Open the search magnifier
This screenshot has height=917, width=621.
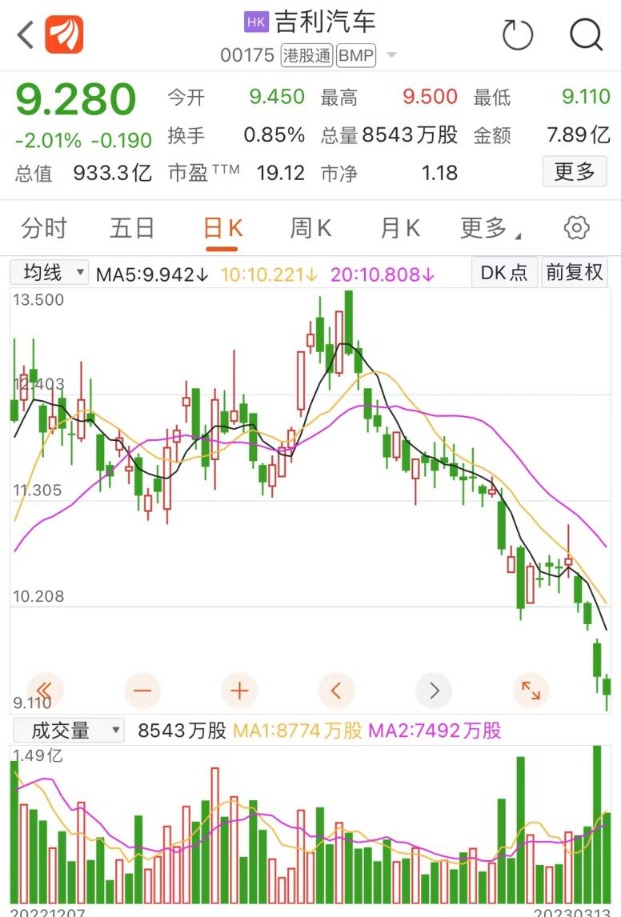[586, 35]
